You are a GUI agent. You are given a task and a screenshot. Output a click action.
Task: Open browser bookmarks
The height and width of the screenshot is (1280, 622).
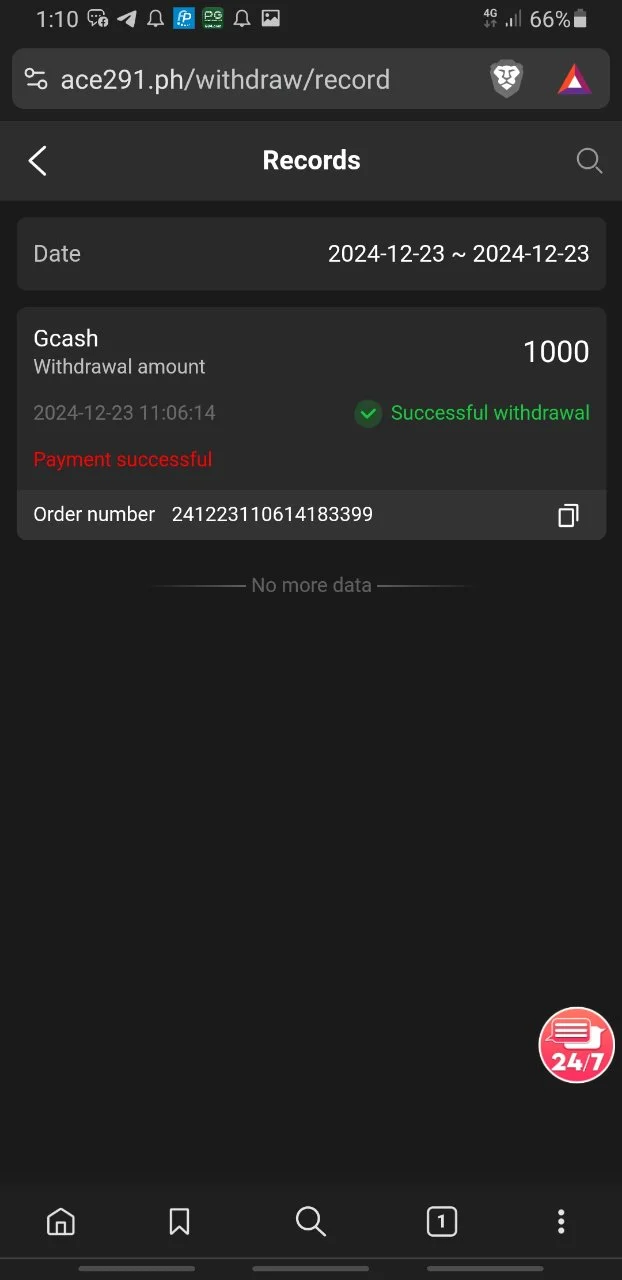click(180, 1221)
